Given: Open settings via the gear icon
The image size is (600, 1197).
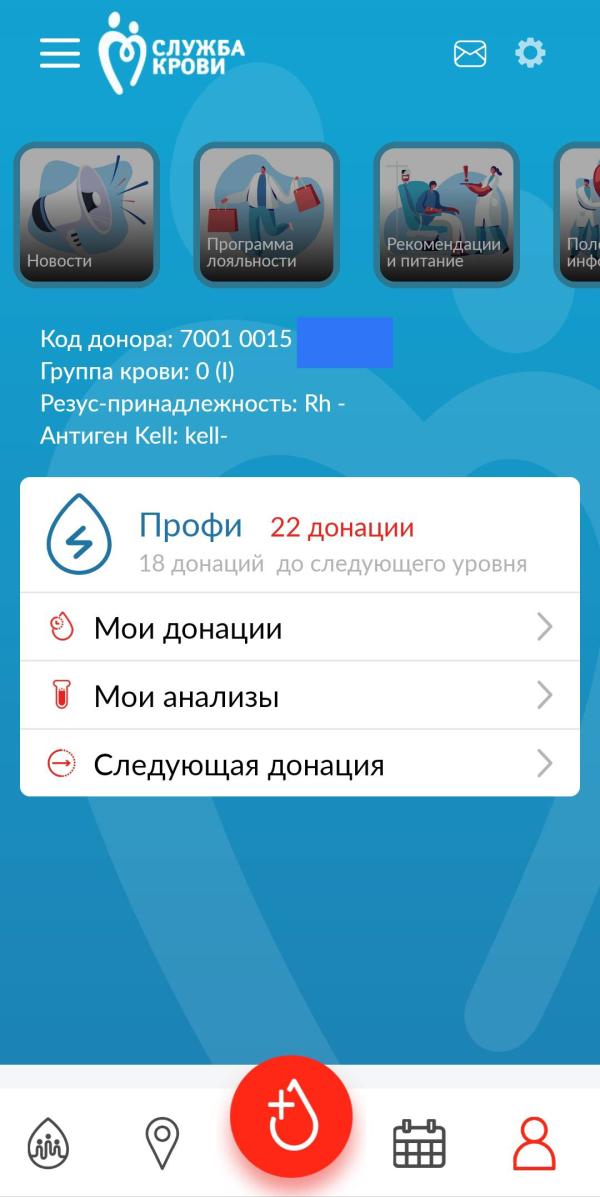Looking at the screenshot, I should 531,53.
